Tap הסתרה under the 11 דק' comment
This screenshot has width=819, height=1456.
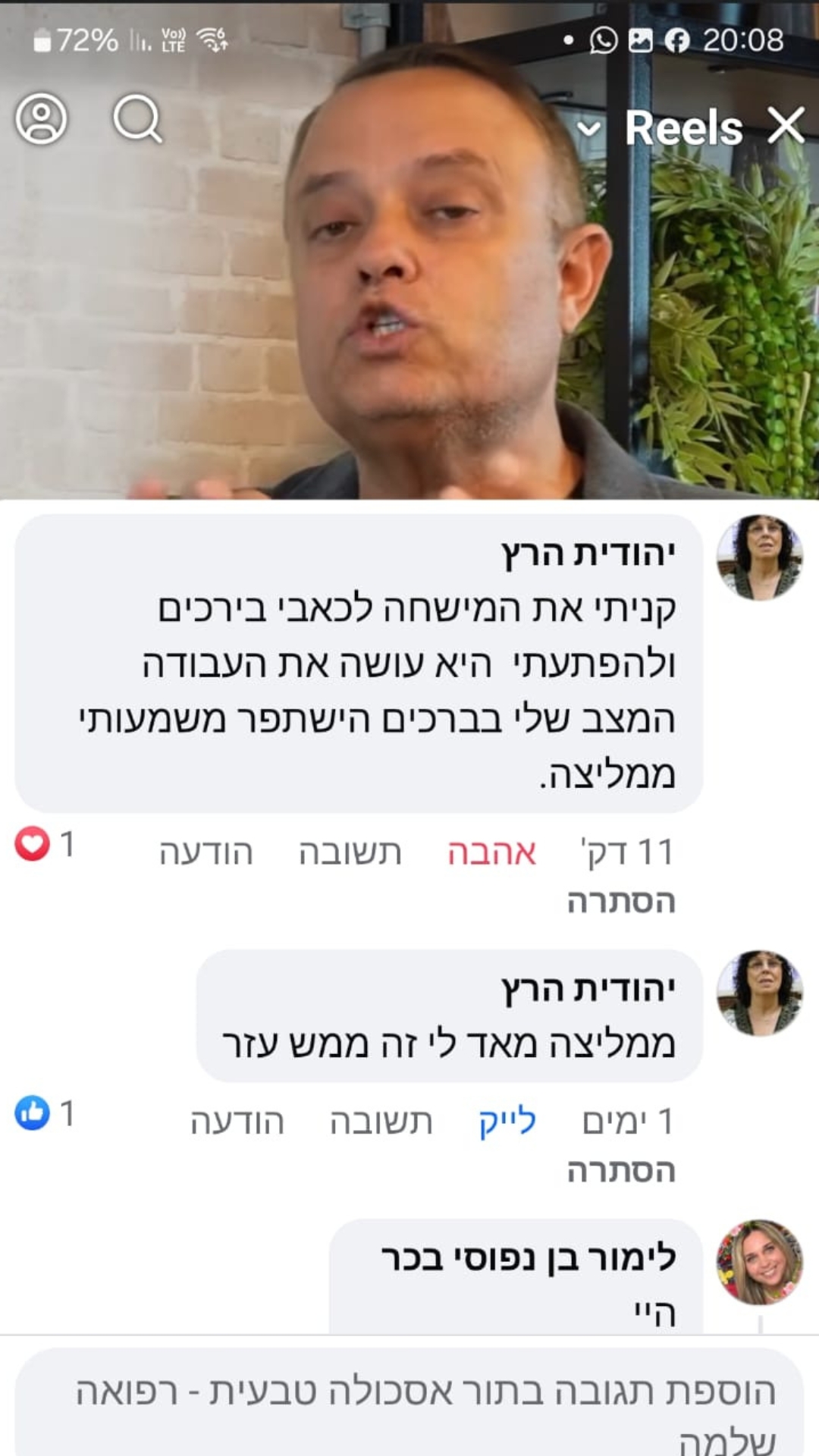pyautogui.click(x=621, y=902)
